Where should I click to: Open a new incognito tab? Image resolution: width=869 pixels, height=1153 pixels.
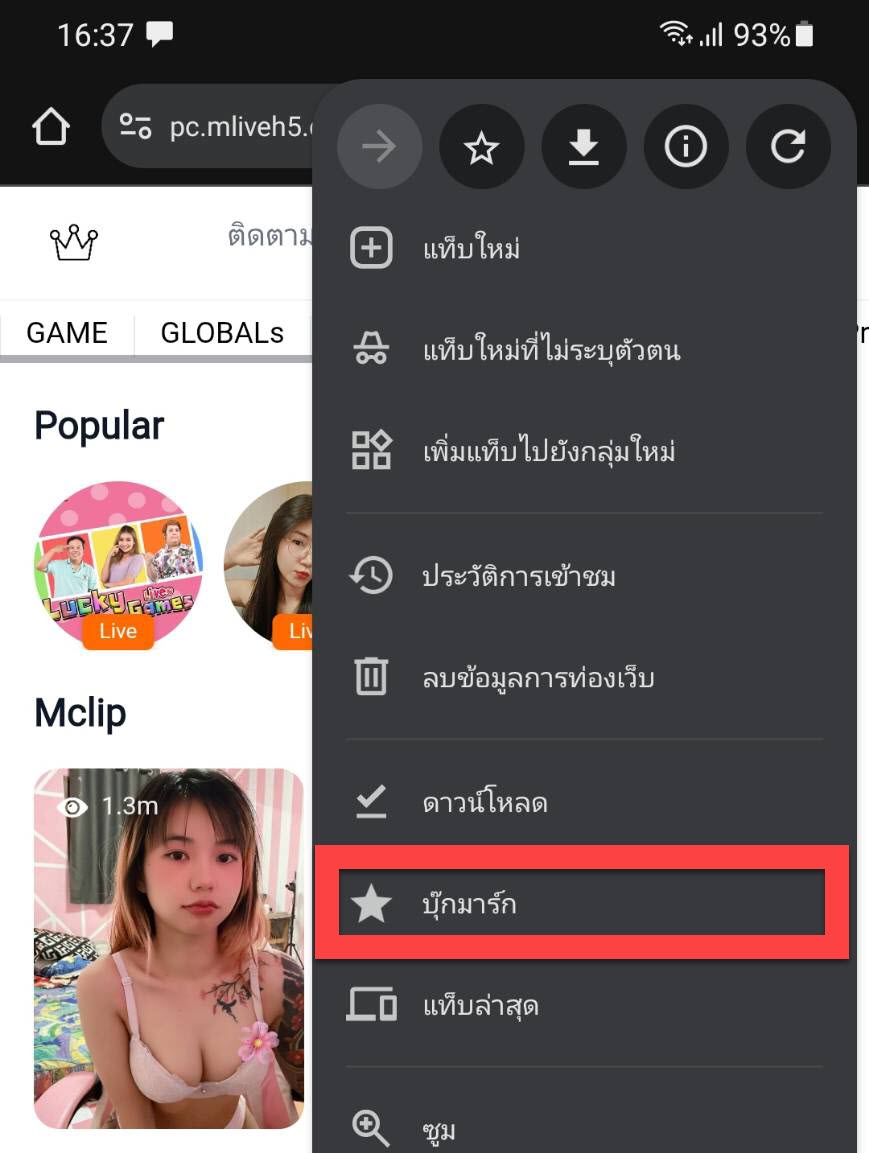point(550,350)
